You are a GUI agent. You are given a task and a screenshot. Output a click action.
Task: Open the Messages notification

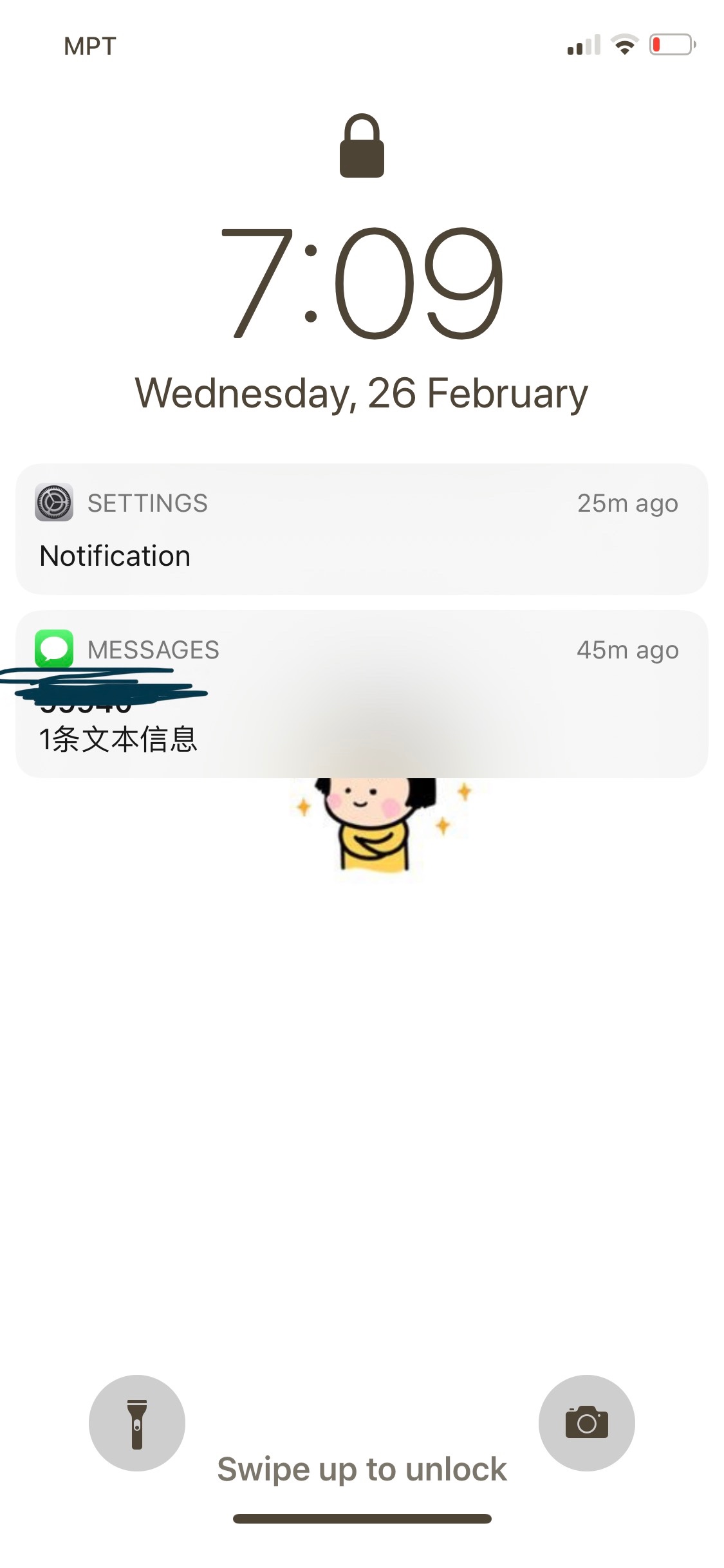pyautogui.click(x=361, y=694)
